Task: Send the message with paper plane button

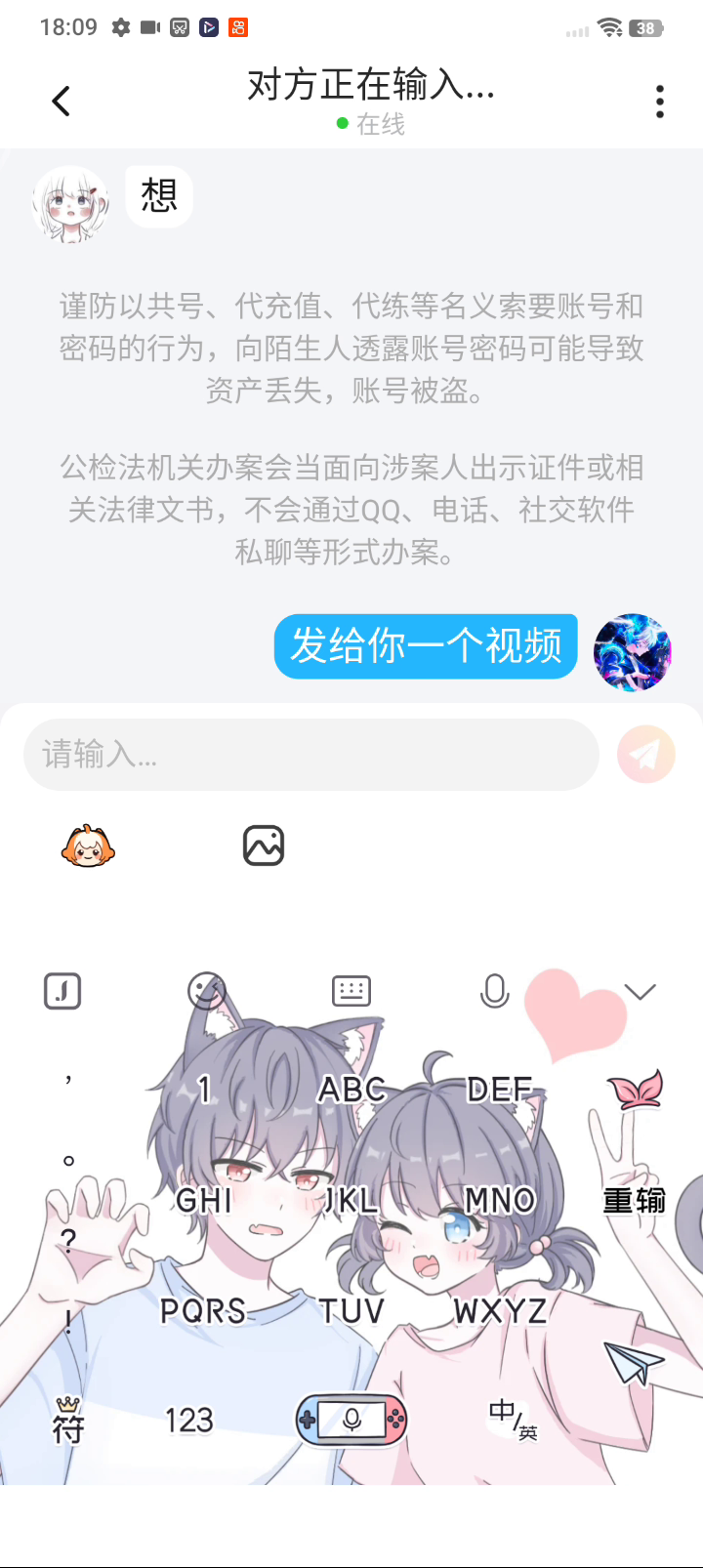Action: click(646, 755)
